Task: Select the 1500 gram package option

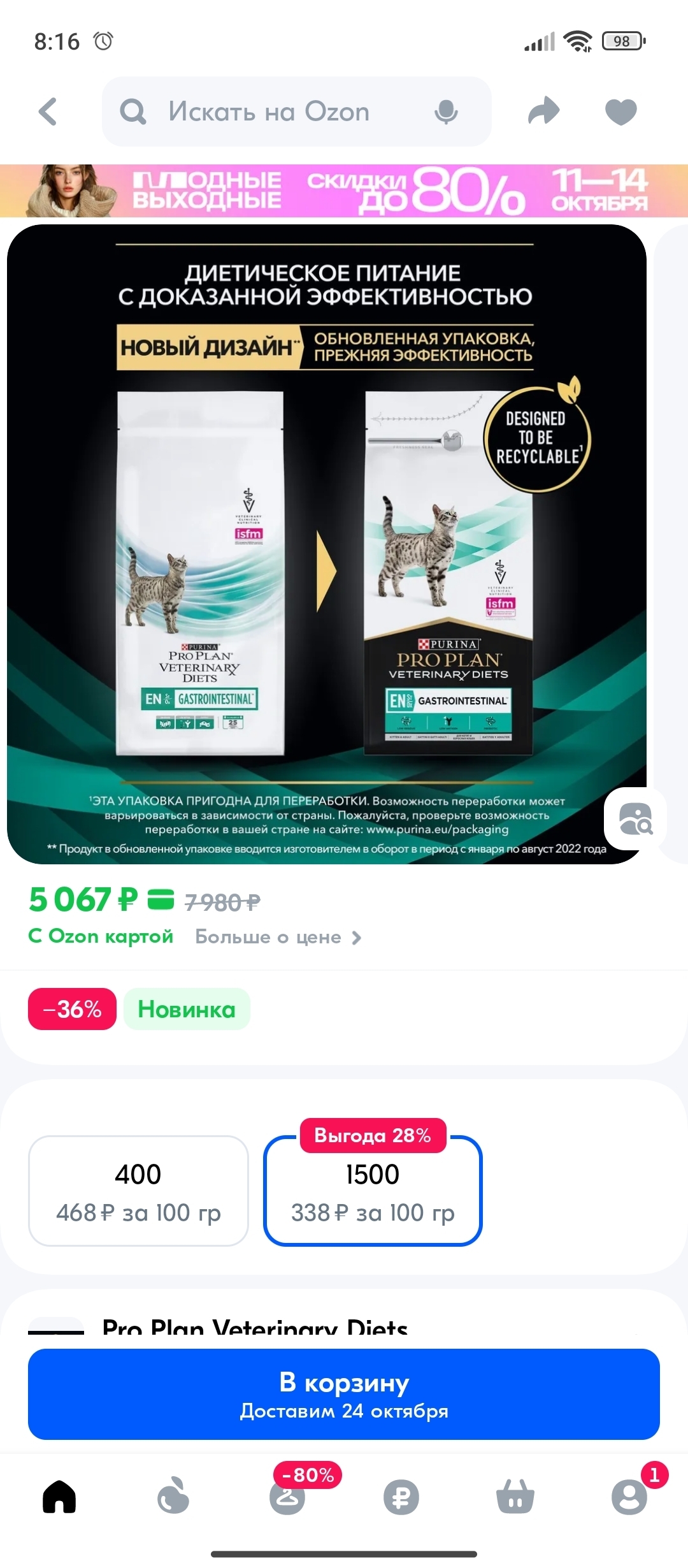Action: [373, 1191]
